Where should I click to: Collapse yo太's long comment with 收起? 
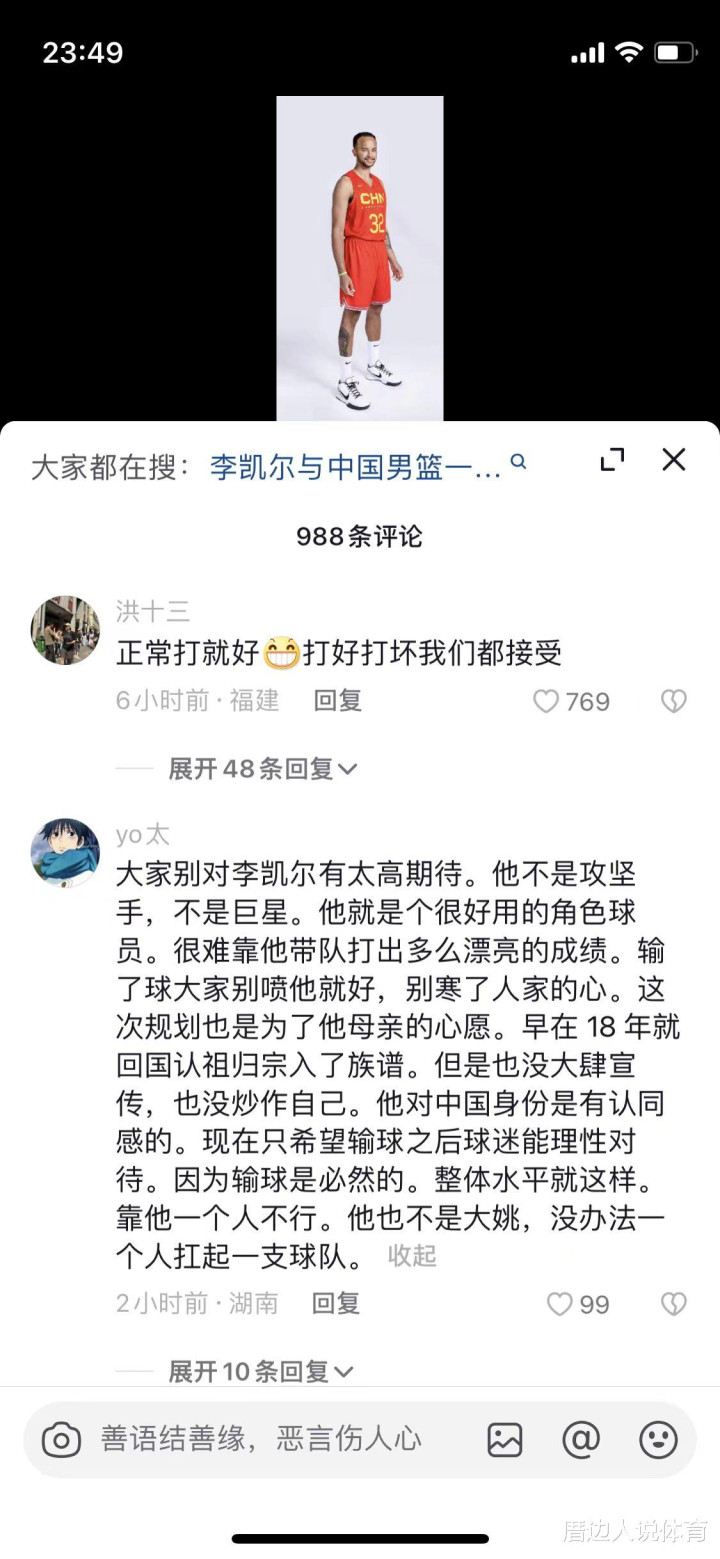[412, 1256]
